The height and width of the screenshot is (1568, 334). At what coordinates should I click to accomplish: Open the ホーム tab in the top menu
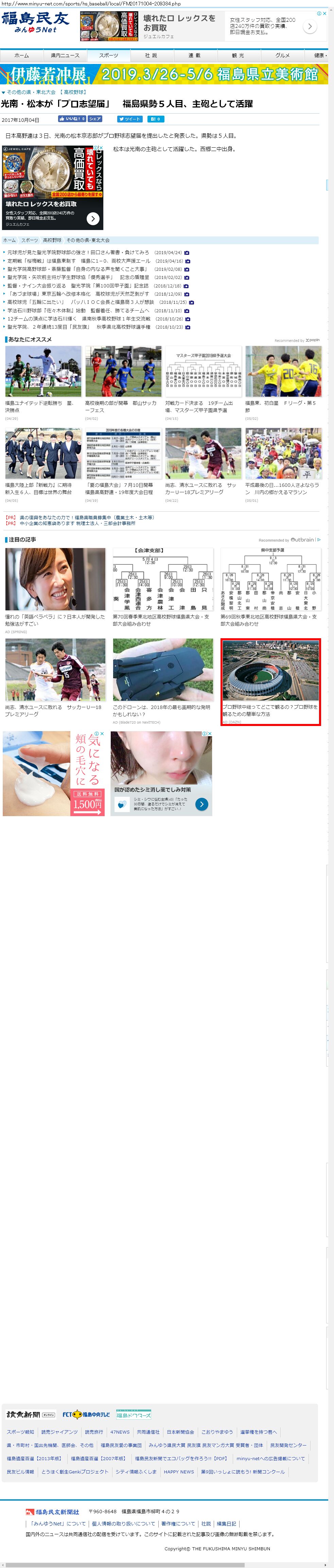pos(21,55)
